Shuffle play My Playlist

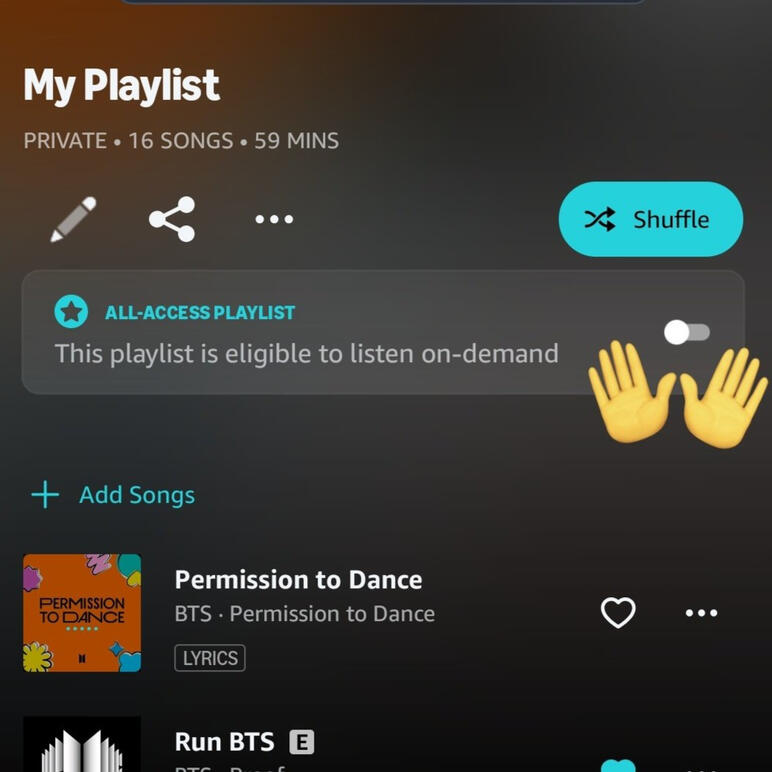tap(650, 219)
